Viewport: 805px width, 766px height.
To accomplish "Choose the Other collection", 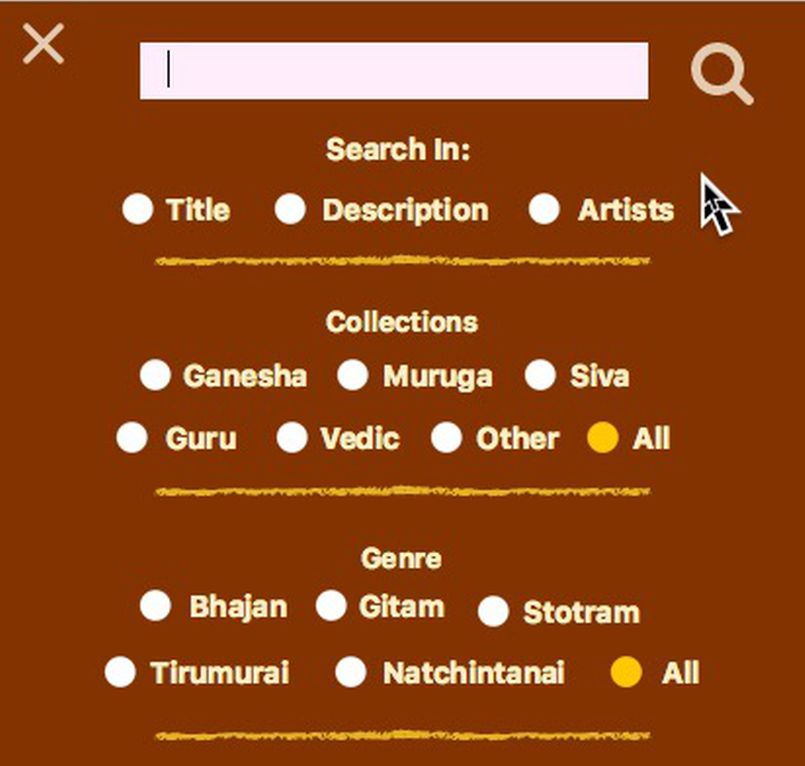I will pyautogui.click(x=446, y=438).
